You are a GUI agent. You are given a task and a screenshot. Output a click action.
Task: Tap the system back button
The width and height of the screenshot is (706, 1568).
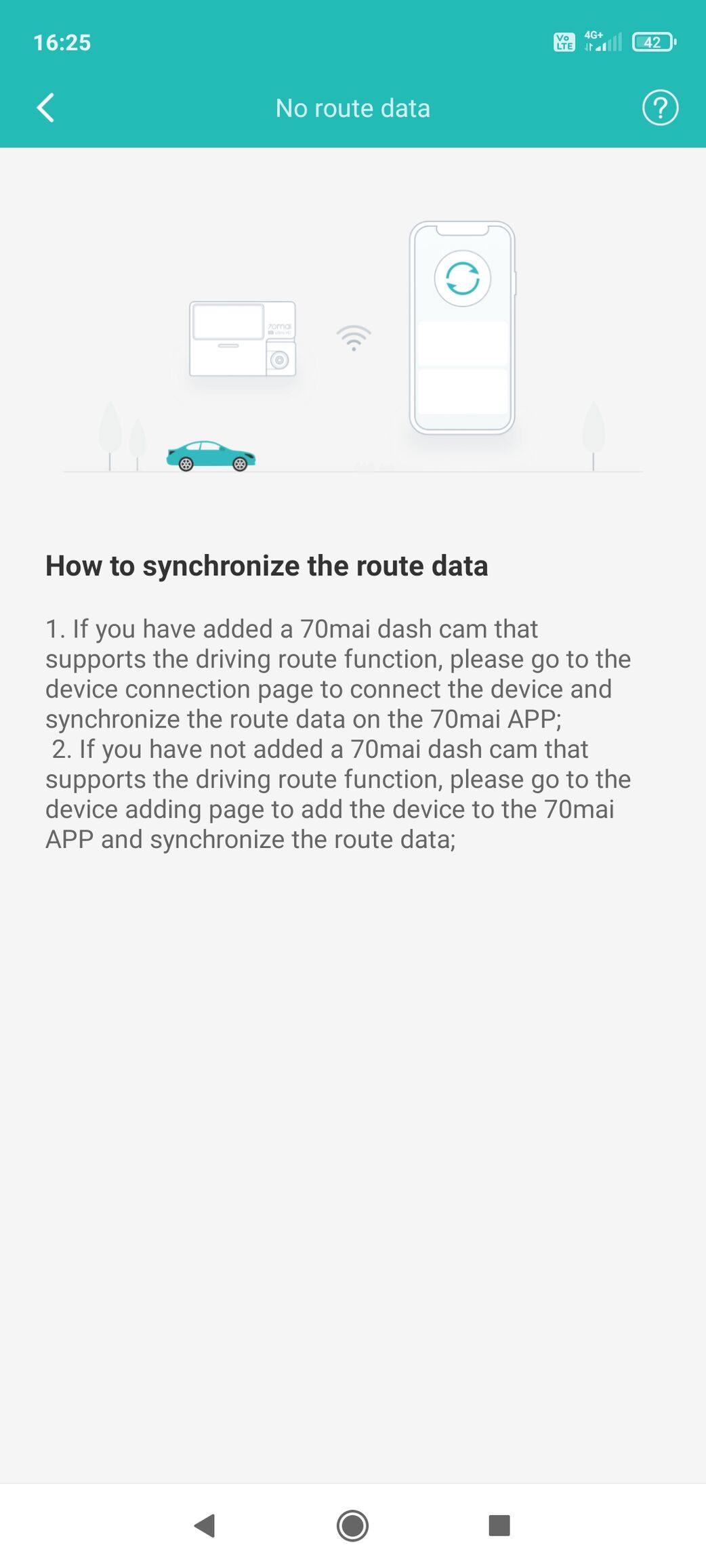tap(205, 1525)
